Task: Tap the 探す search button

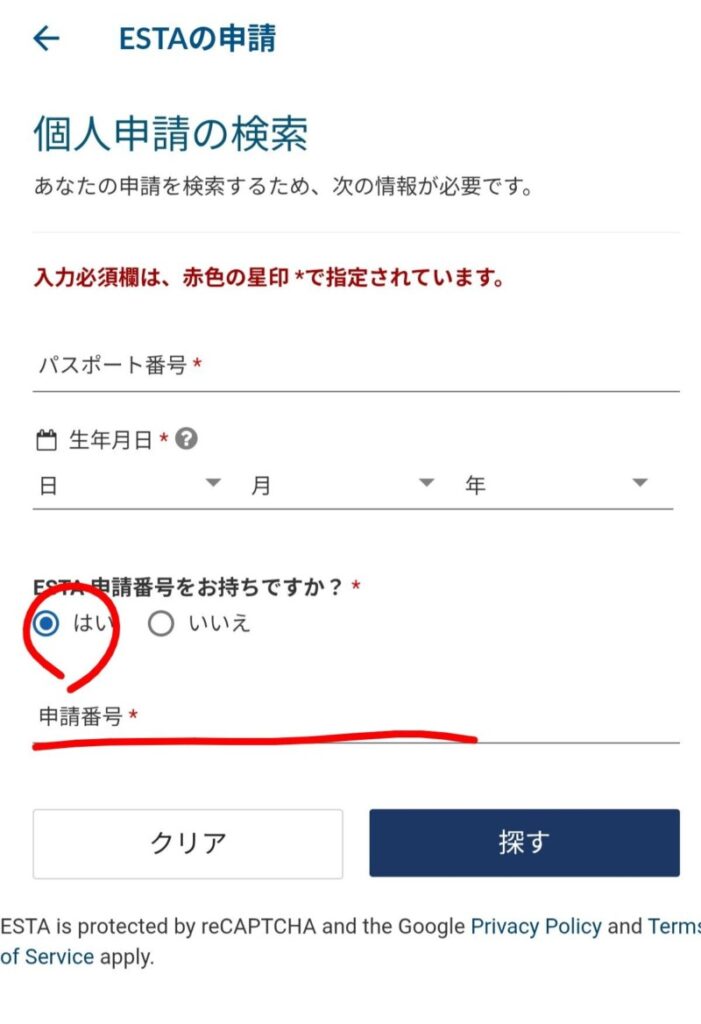Action: point(524,843)
